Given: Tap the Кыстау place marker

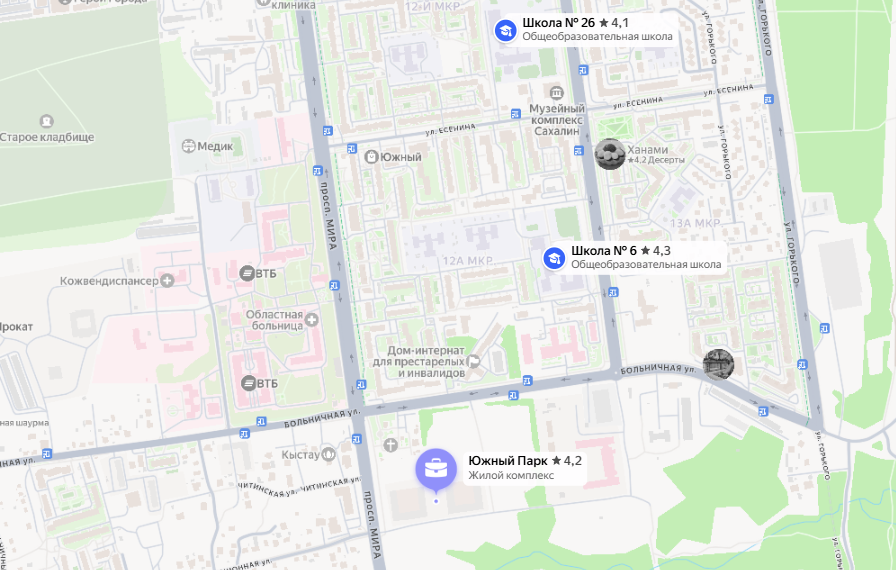Looking at the screenshot, I should pyautogui.click(x=327, y=454).
